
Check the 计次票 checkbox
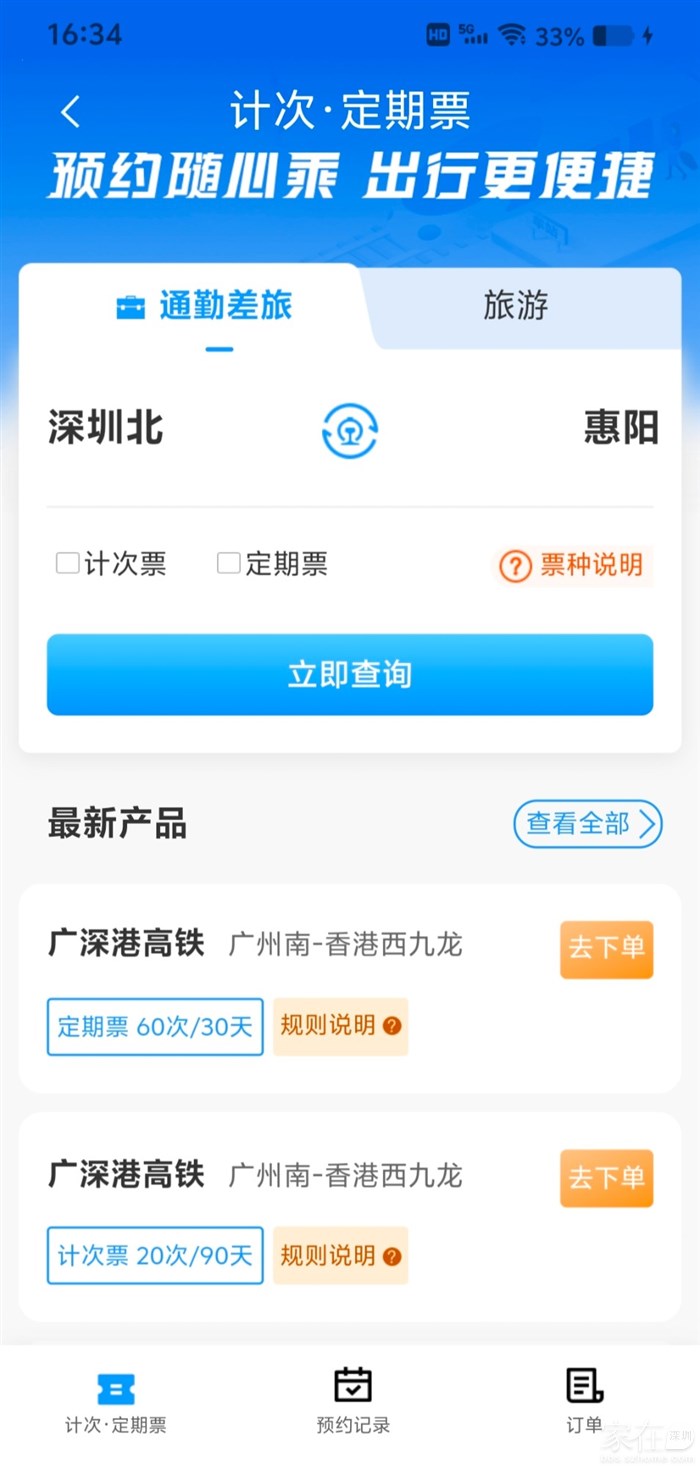68,564
